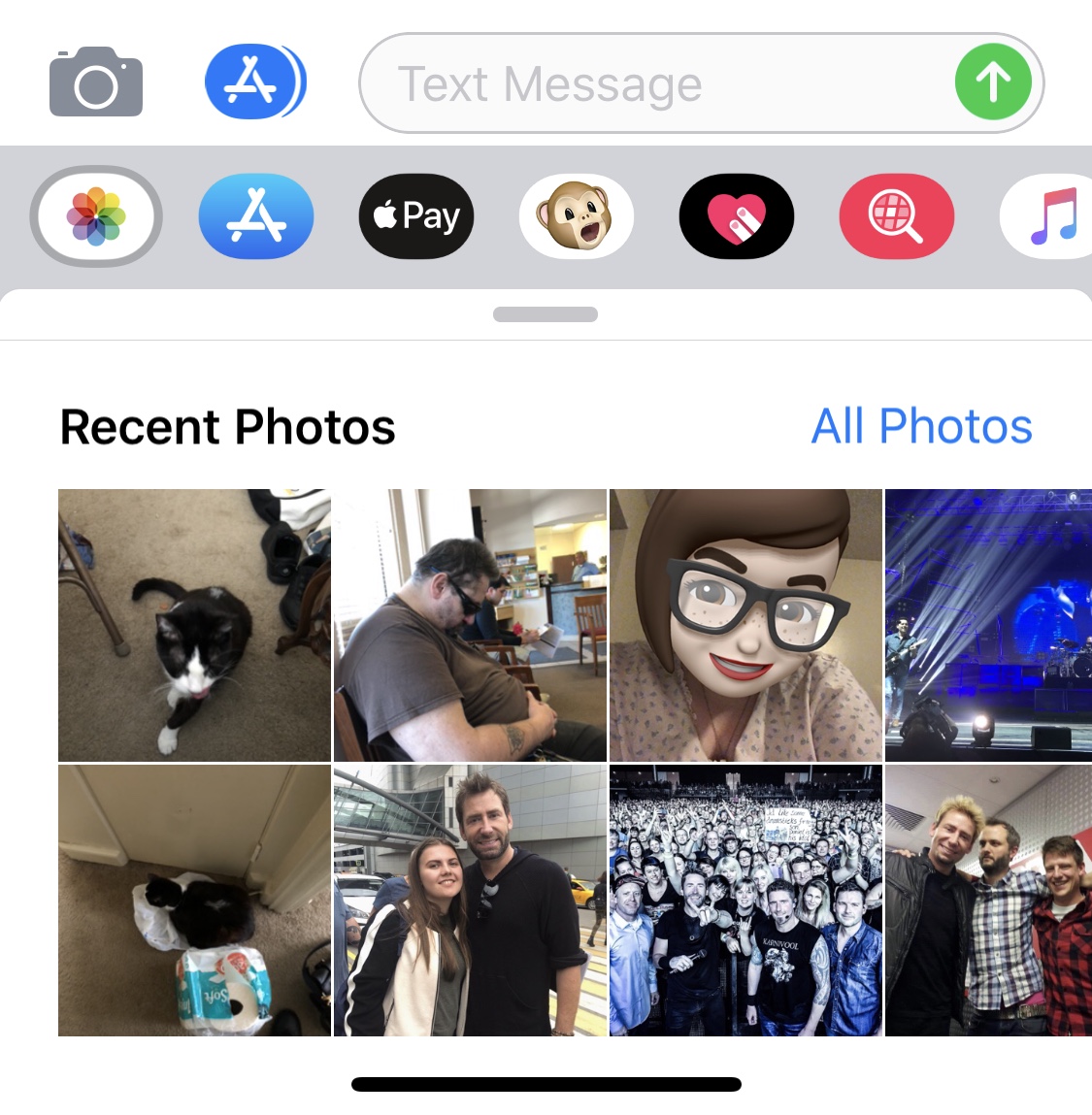1092x1115 pixels.
Task: Open the images search globe app
Action: (x=896, y=216)
